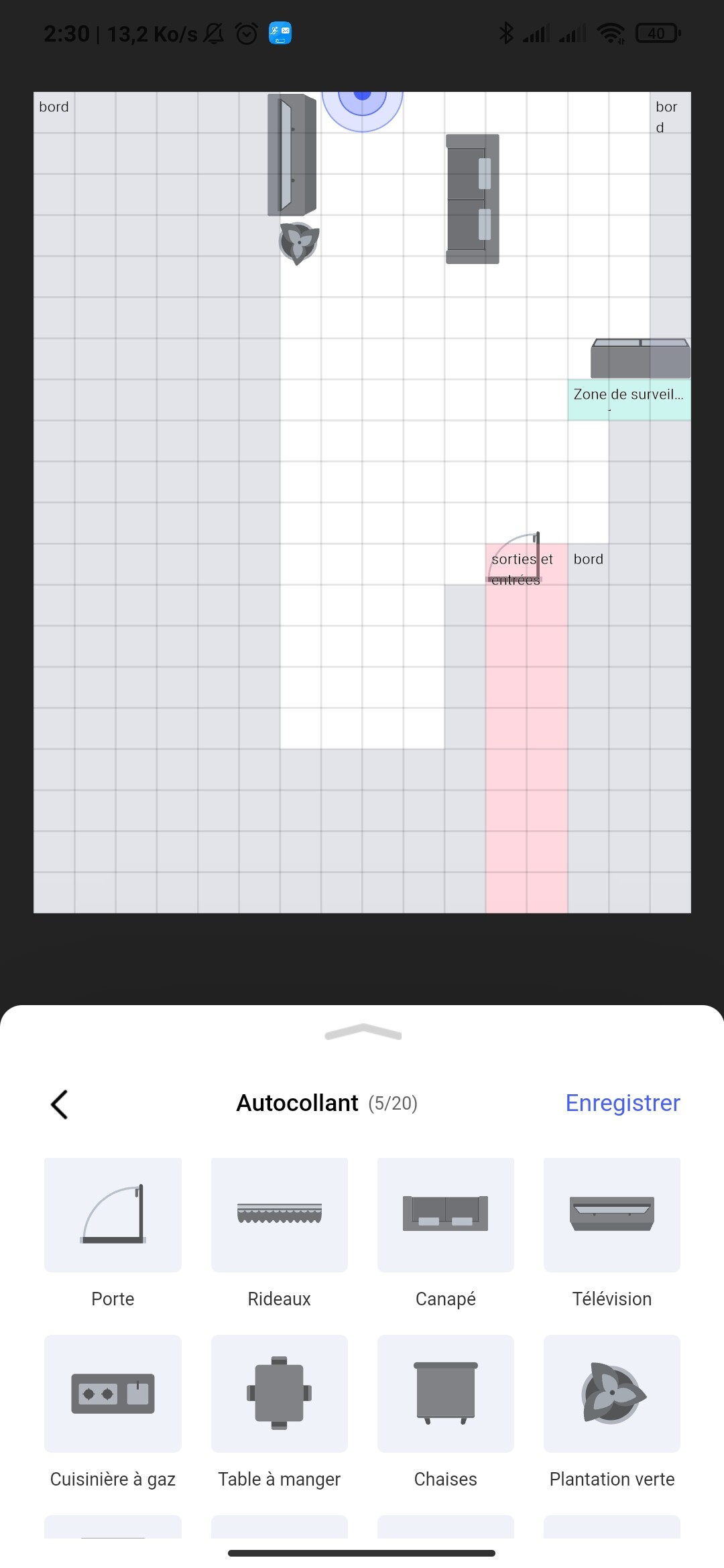Go back with the left arrow
The height and width of the screenshot is (1568, 724).
(x=60, y=1104)
